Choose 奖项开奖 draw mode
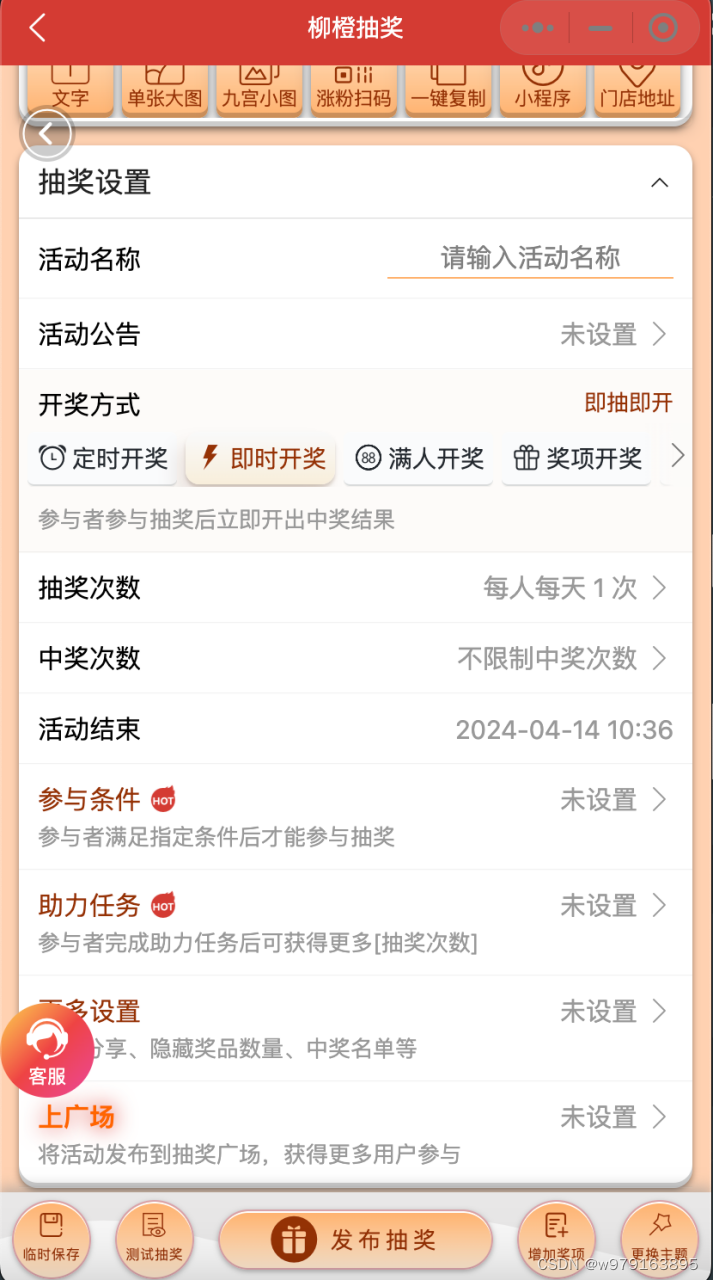The image size is (713, 1280). (577, 459)
